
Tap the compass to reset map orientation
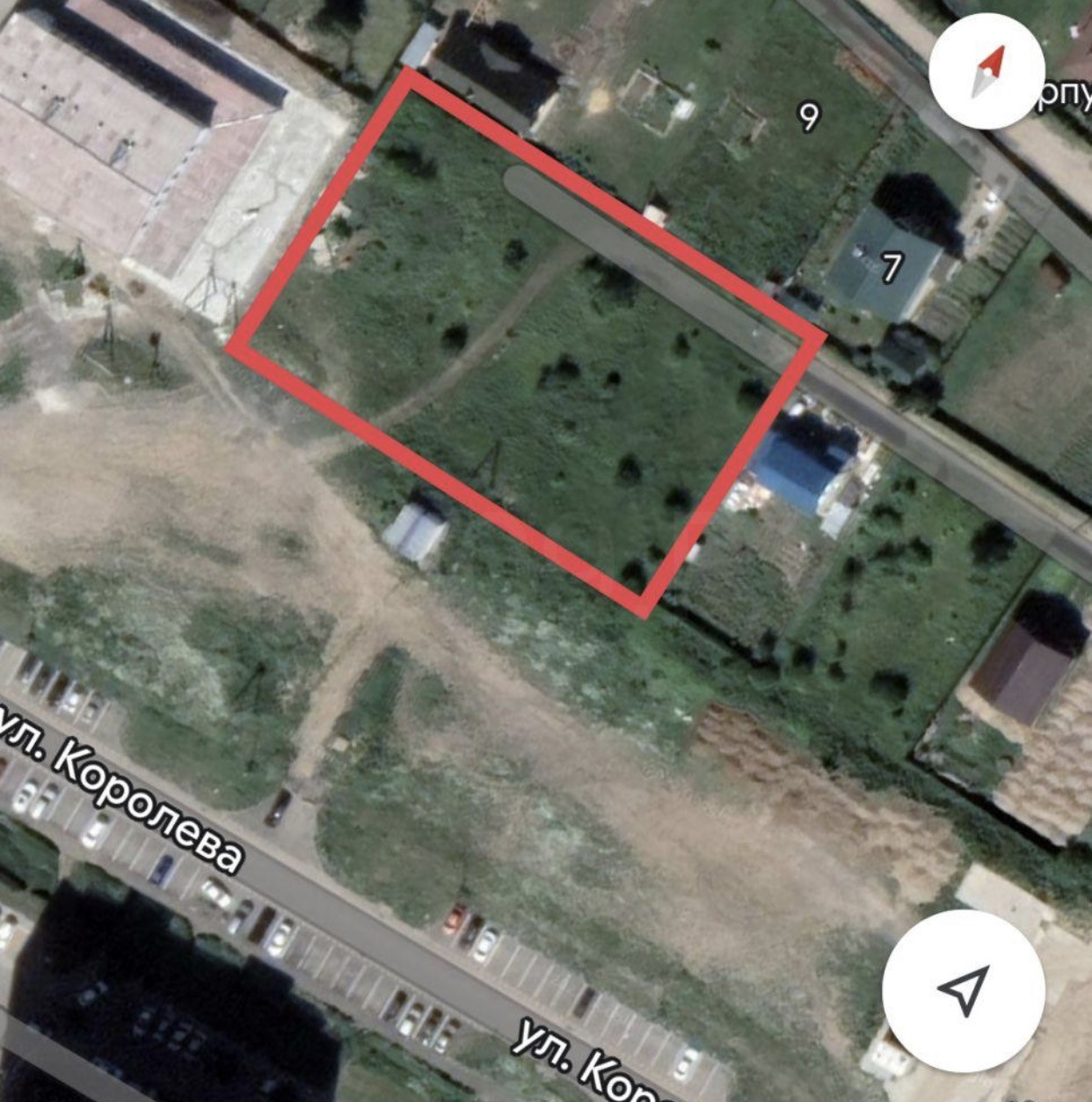pyautogui.click(x=986, y=71)
